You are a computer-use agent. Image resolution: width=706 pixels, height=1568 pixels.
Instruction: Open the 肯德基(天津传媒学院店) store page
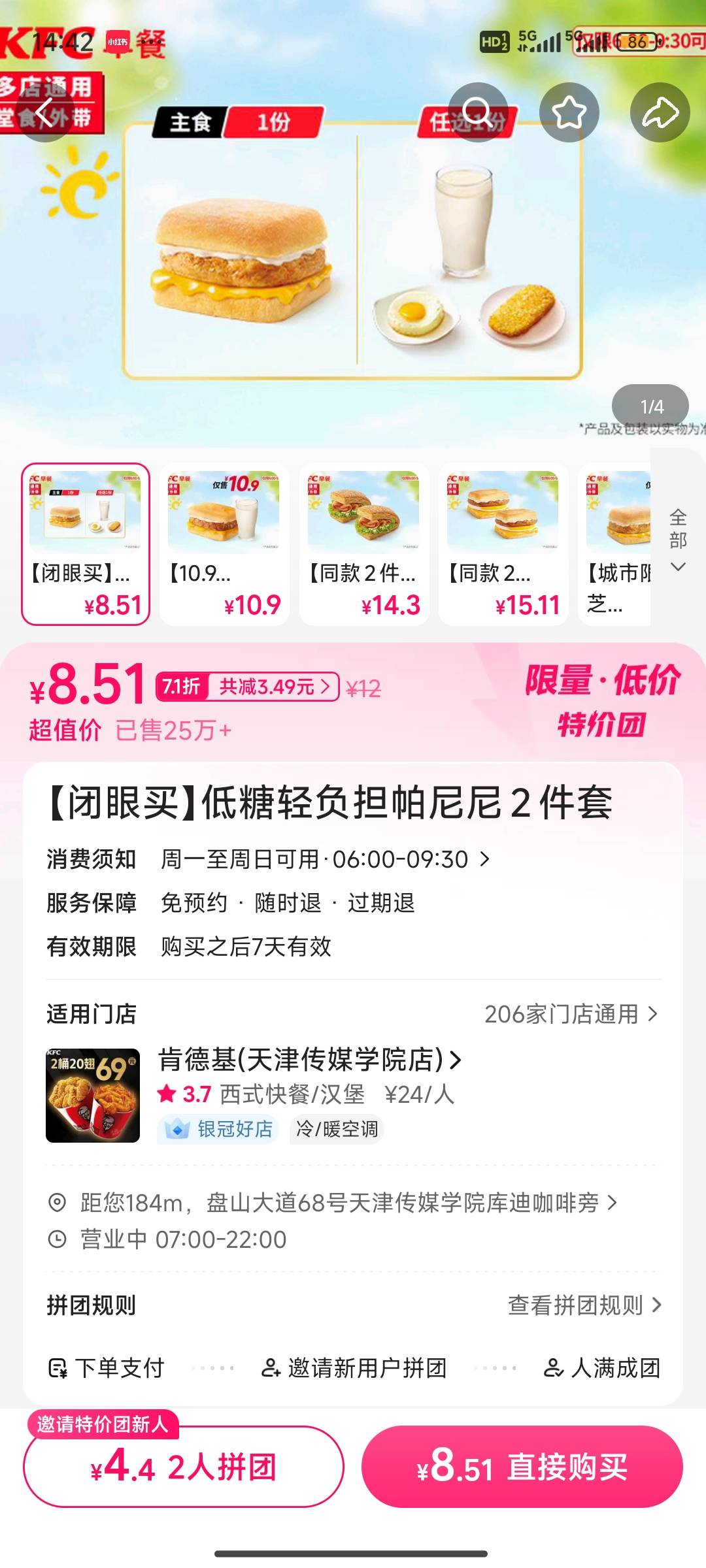[310, 1060]
